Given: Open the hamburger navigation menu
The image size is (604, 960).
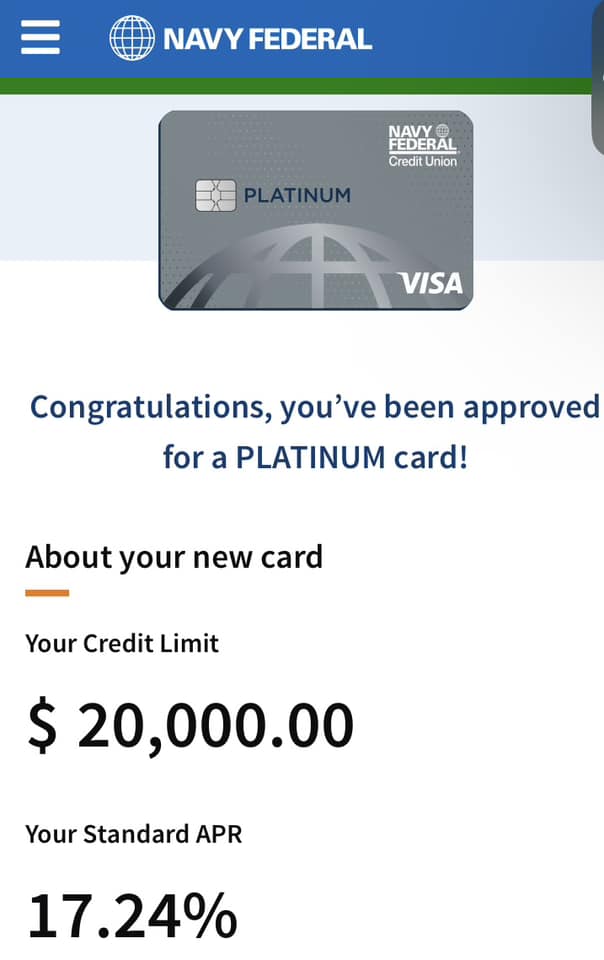Looking at the screenshot, I should (41, 38).
